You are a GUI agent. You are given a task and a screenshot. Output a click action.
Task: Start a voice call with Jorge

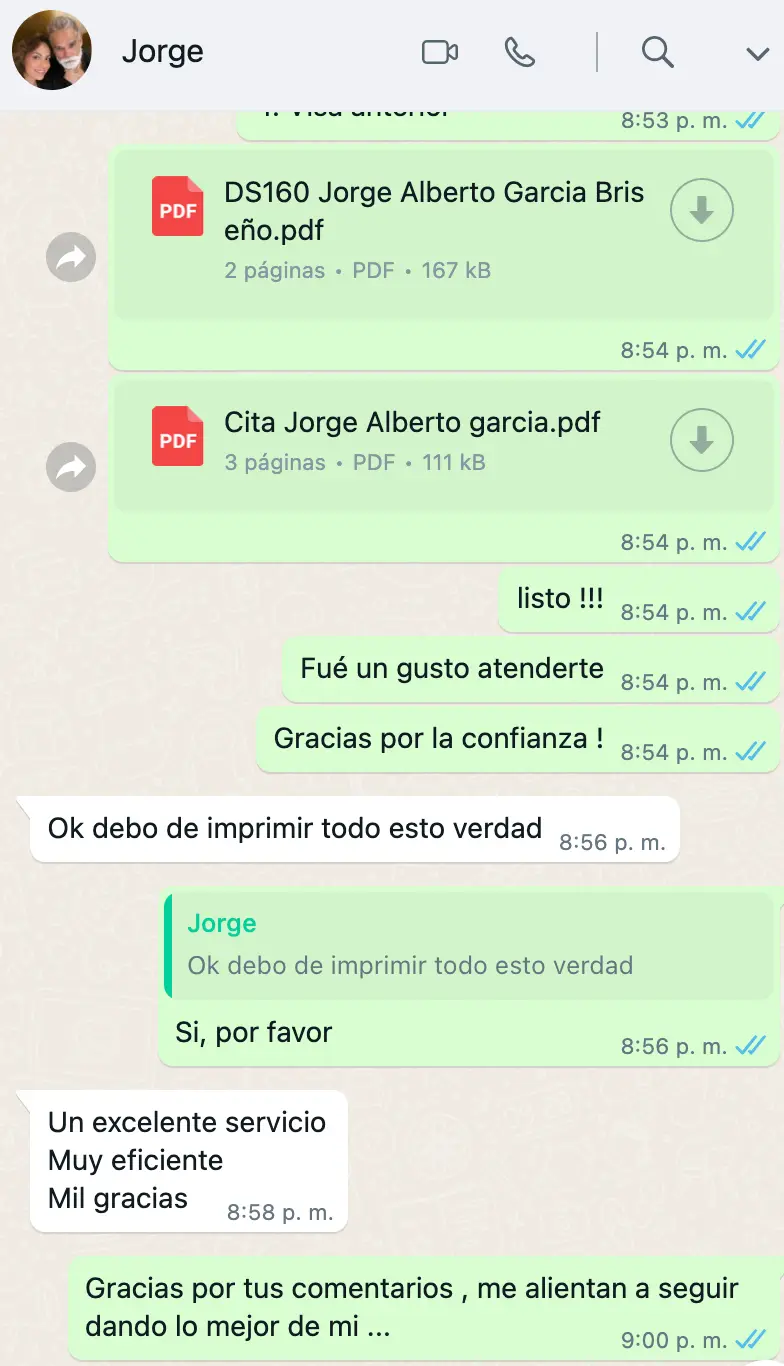coord(520,52)
